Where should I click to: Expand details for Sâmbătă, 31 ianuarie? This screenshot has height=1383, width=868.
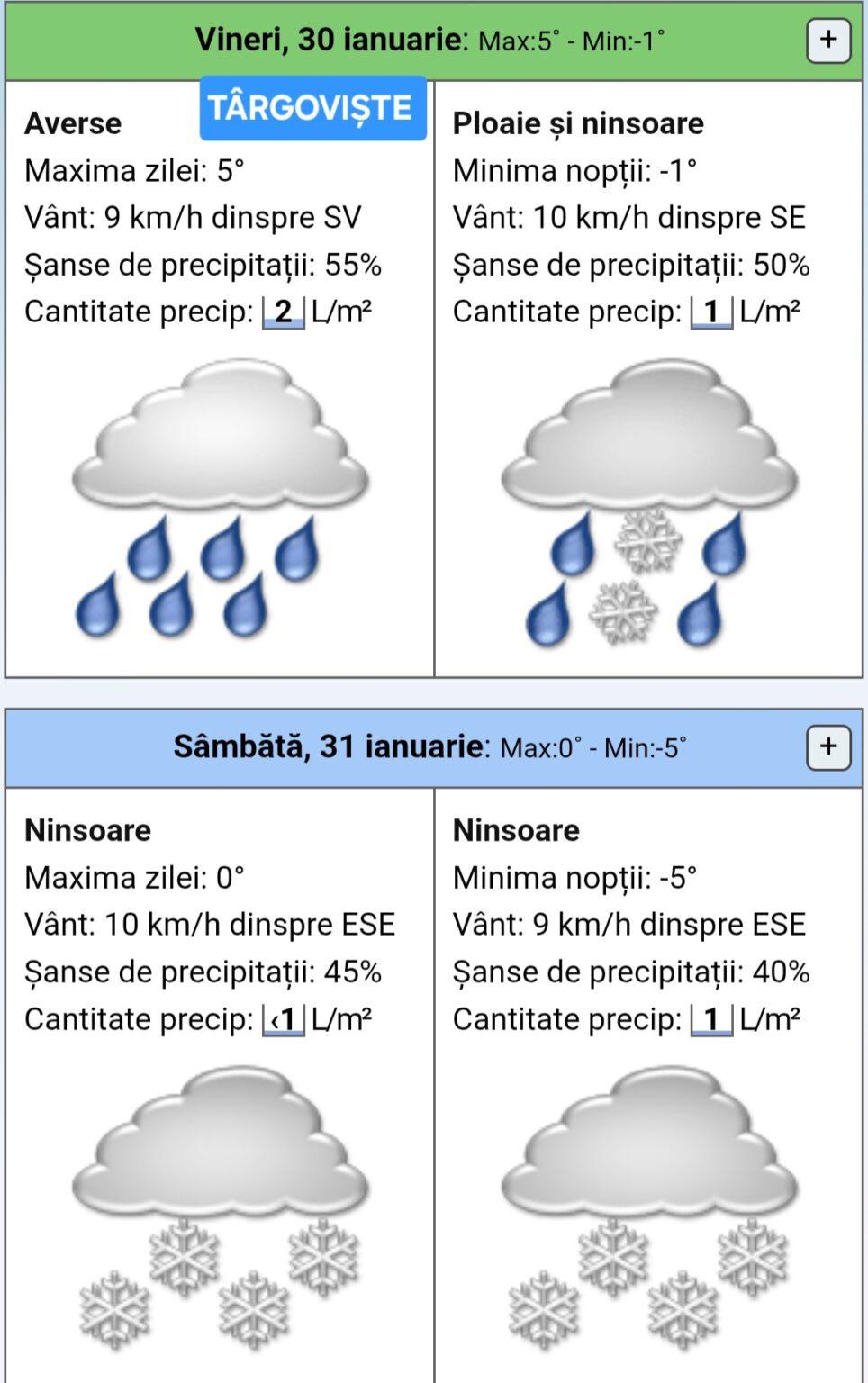point(830,746)
